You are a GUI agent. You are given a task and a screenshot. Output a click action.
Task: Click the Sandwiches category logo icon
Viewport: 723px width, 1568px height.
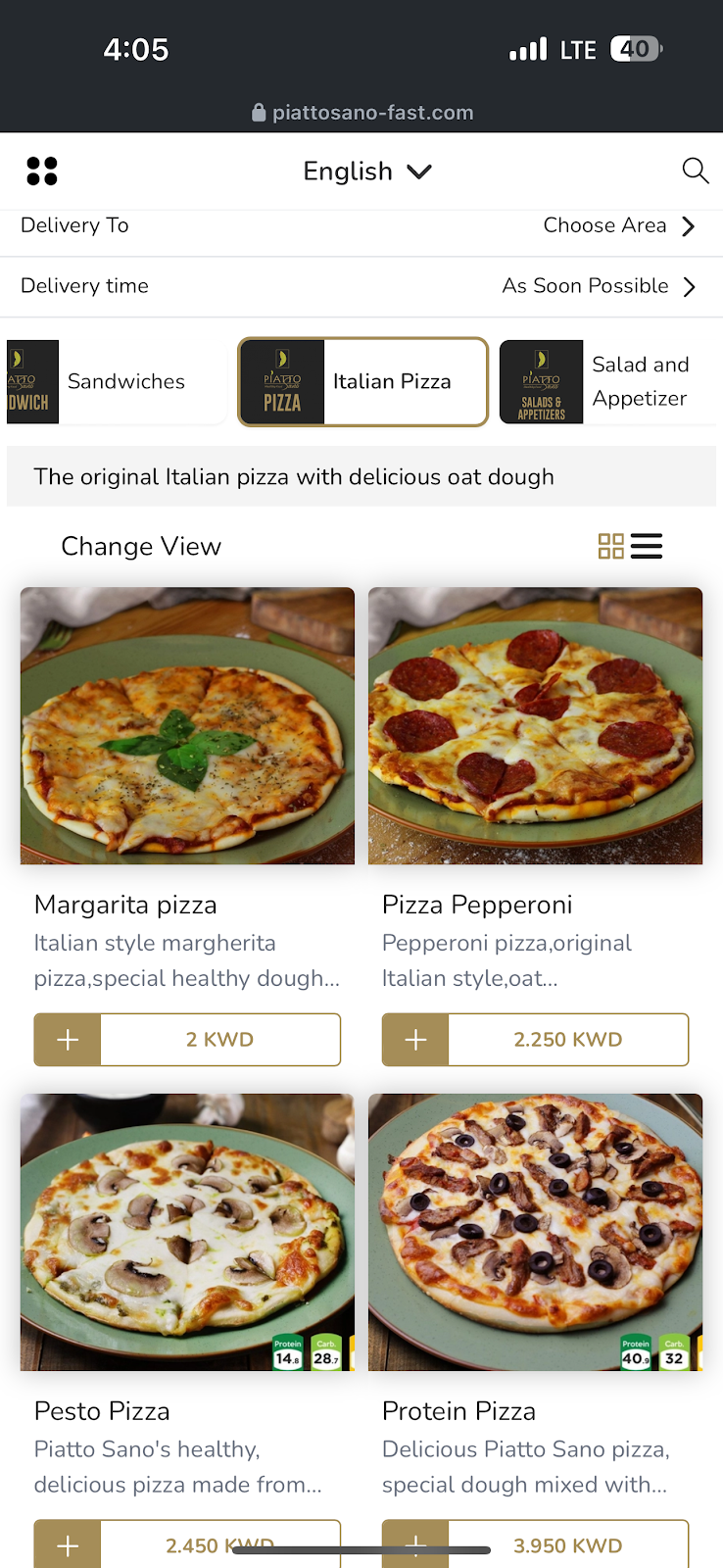click(32, 381)
